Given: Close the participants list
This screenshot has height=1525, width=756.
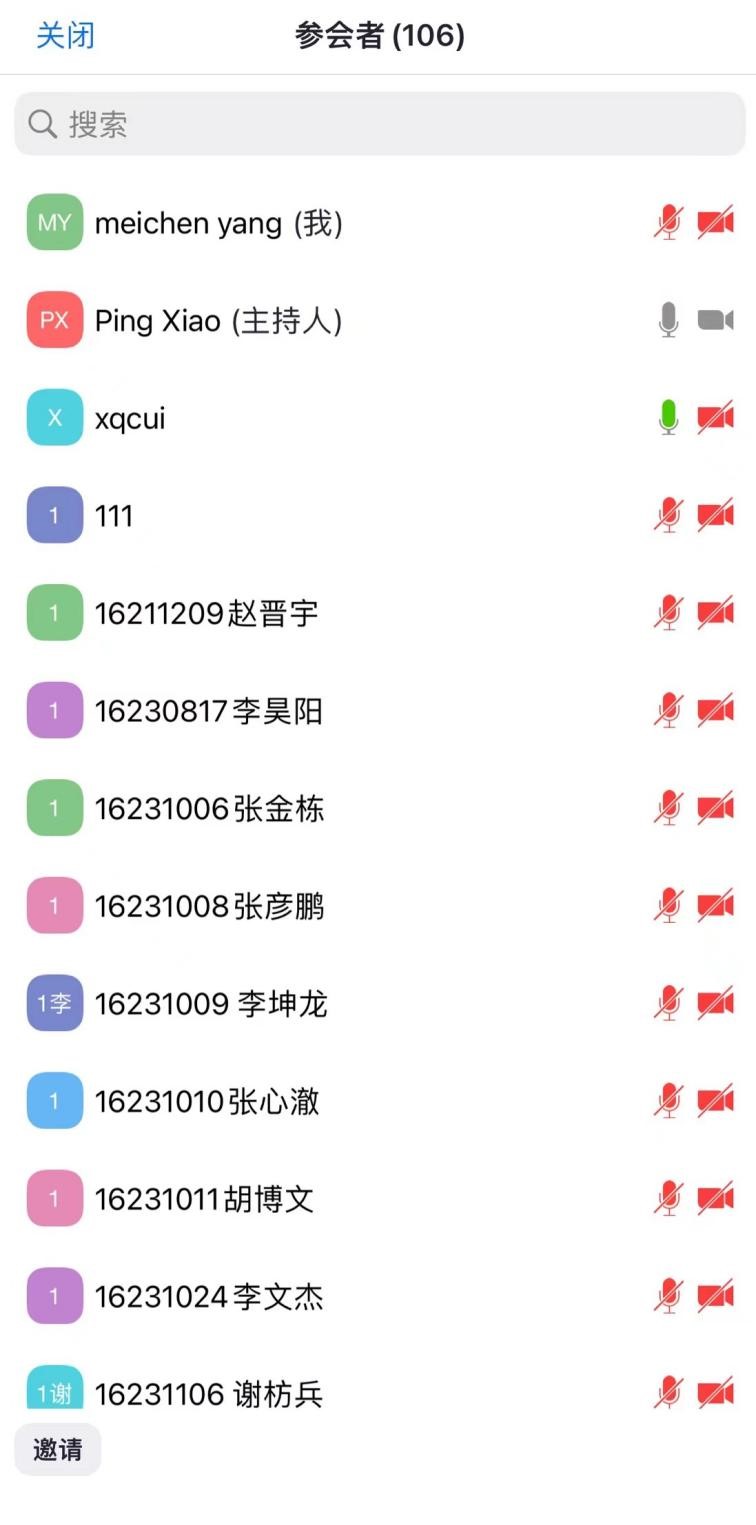Looking at the screenshot, I should coord(65,36).
